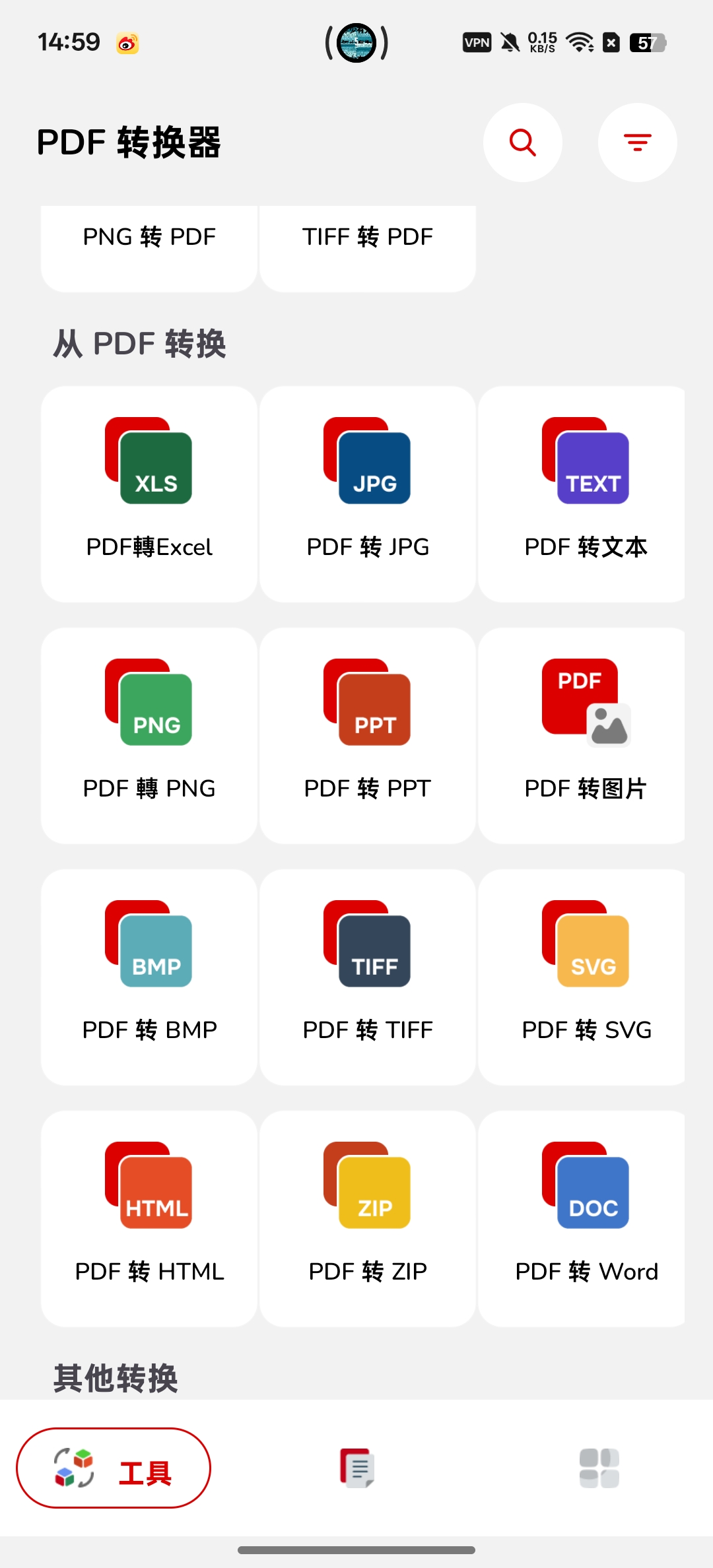Switch to the 工具 tab
The height and width of the screenshot is (1568, 713).
[114, 1468]
